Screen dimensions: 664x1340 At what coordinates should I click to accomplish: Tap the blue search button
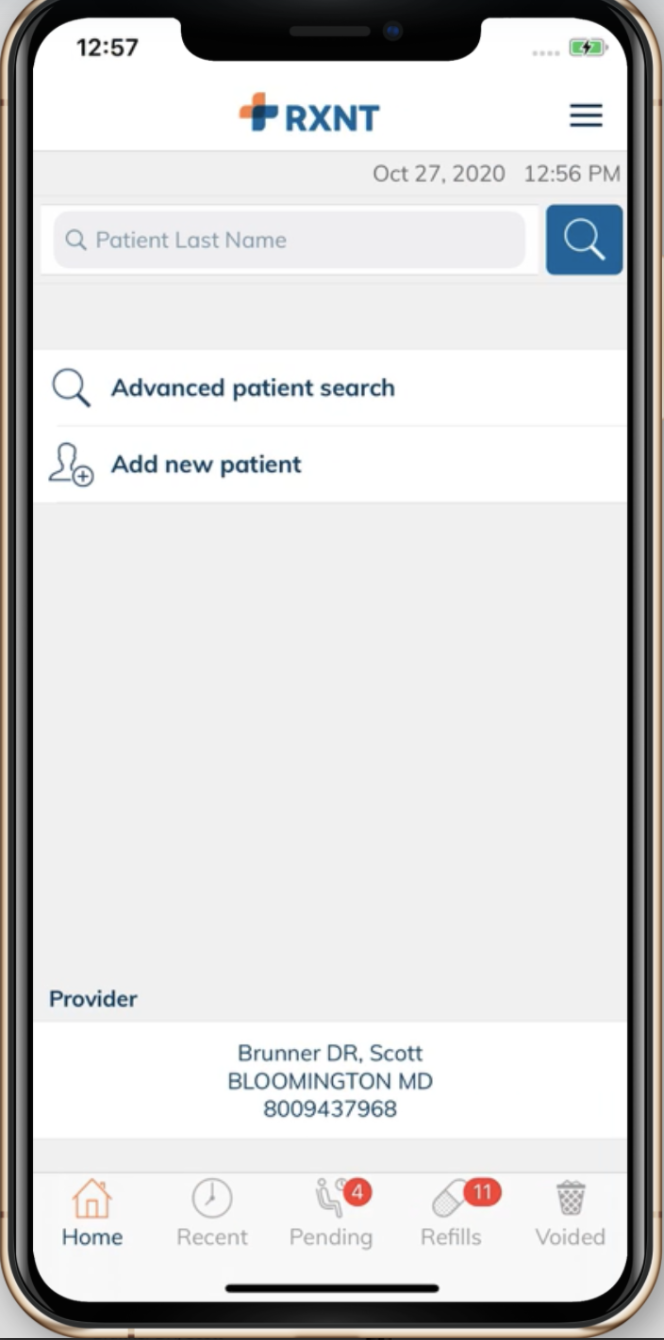pos(584,240)
